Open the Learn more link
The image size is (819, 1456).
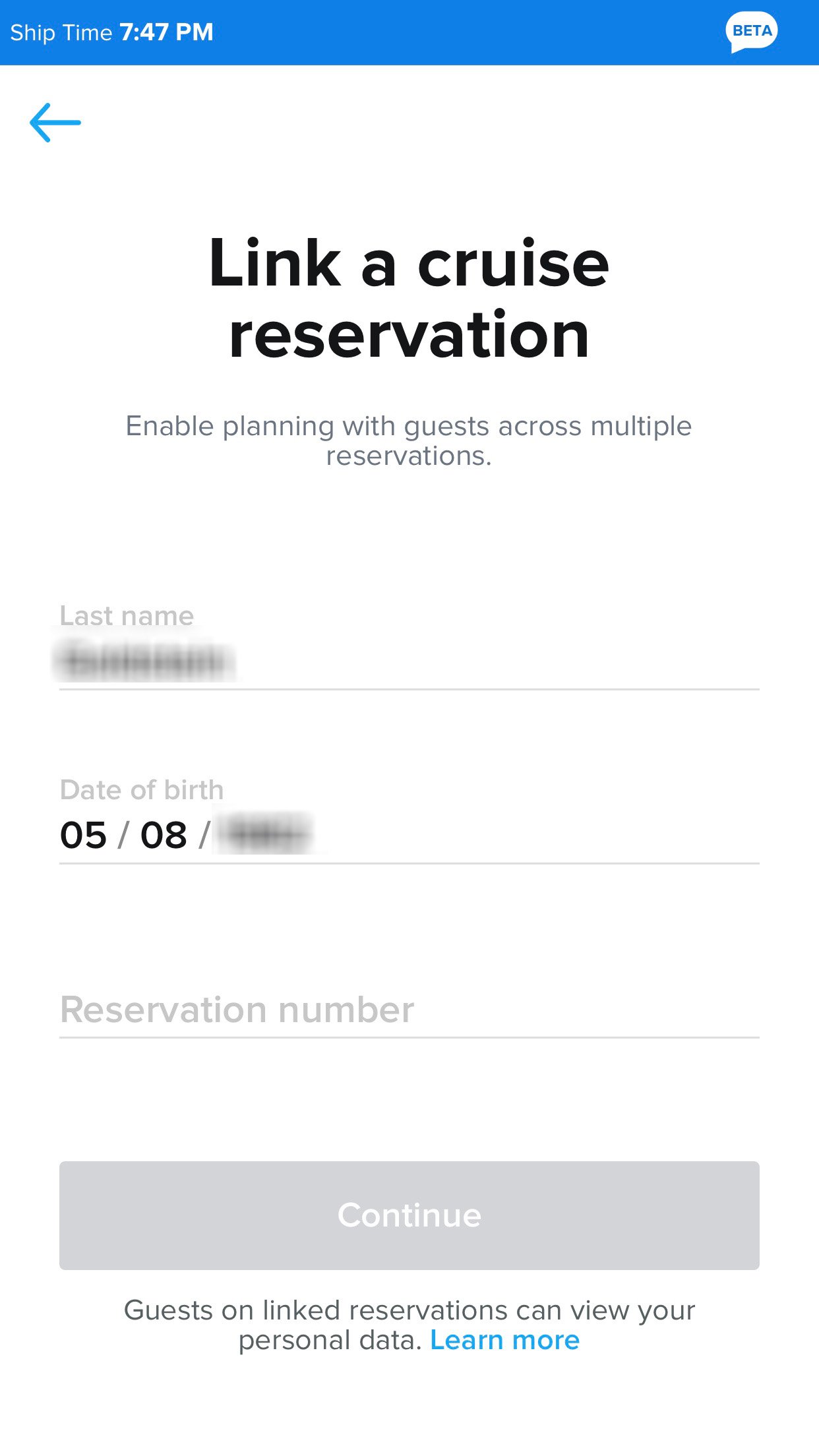pos(505,1341)
